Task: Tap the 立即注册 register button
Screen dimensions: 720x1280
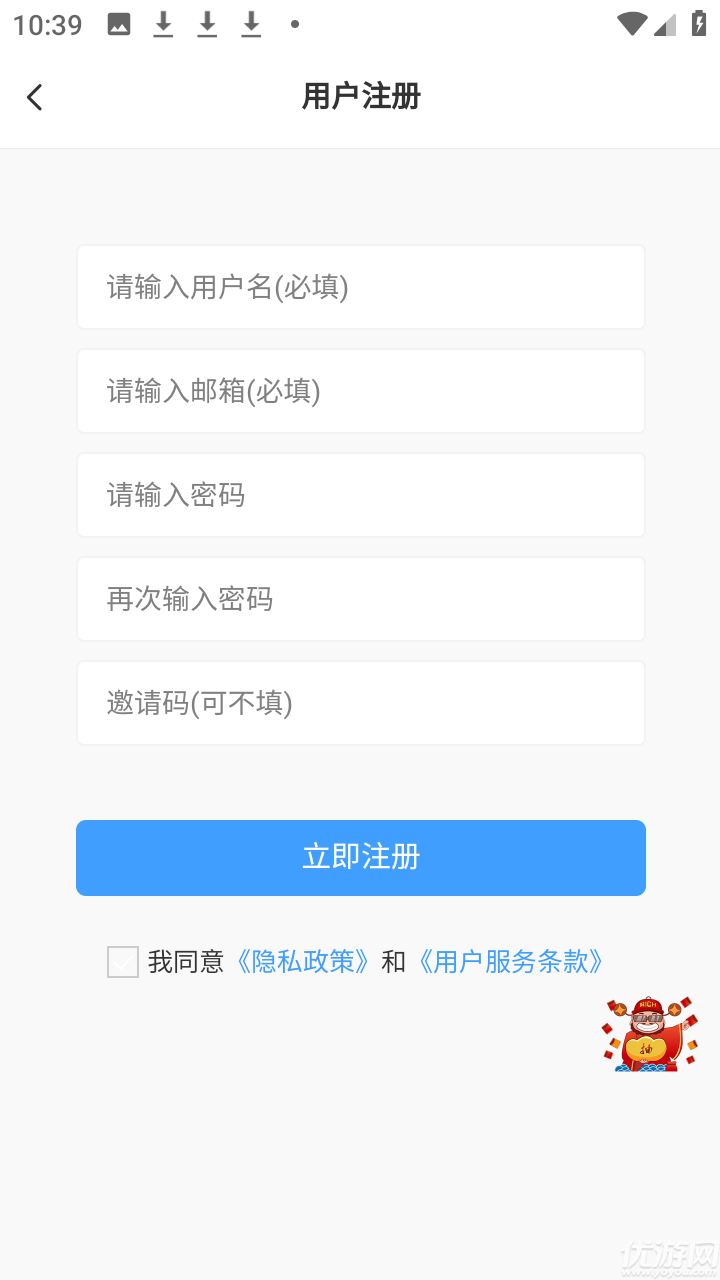Action: point(360,857)
